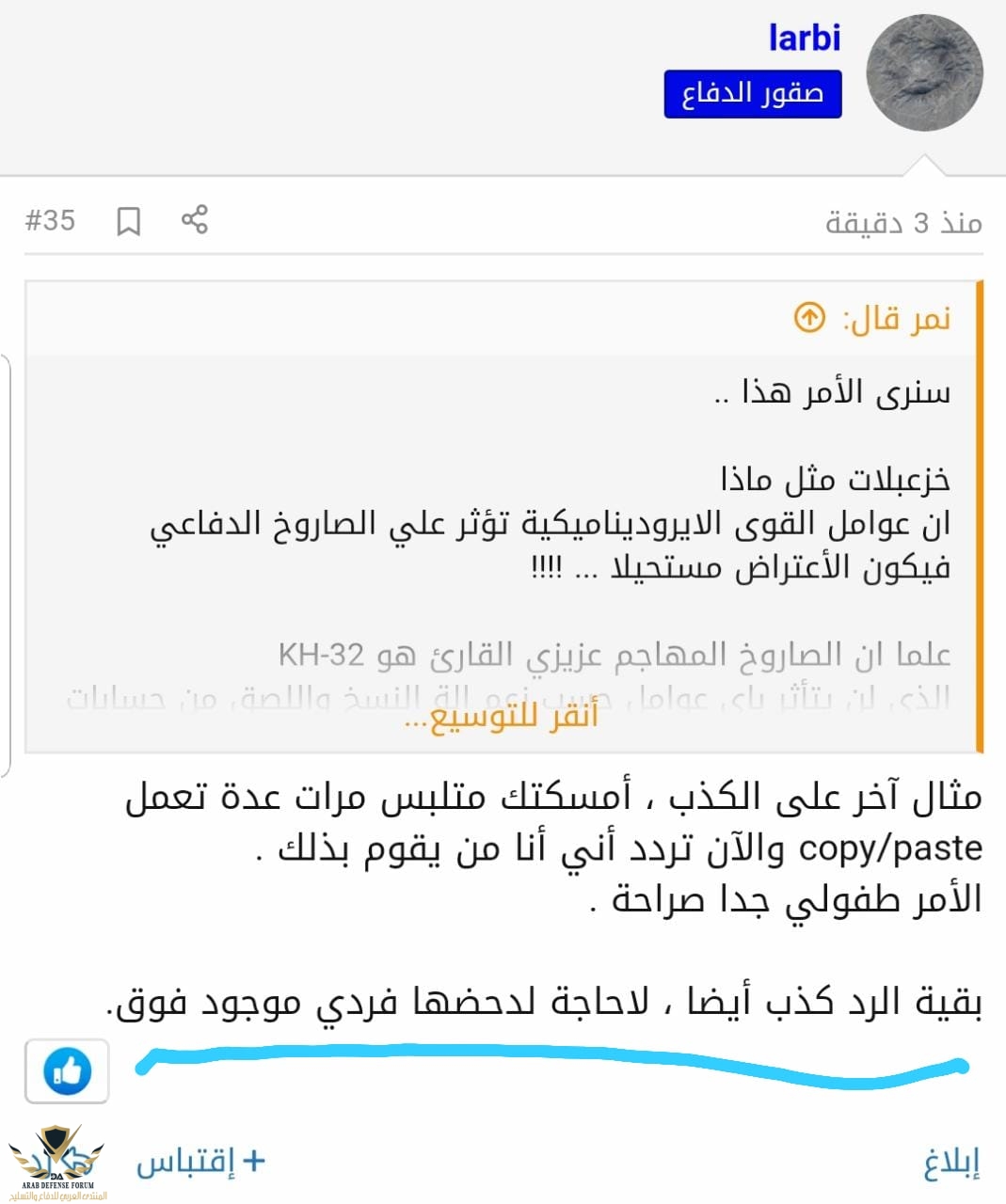Like larbi's reply
Image resolution: width=1006 pixels, height=1204 pixels.
pyautogui.click(x=67, y=1070)
